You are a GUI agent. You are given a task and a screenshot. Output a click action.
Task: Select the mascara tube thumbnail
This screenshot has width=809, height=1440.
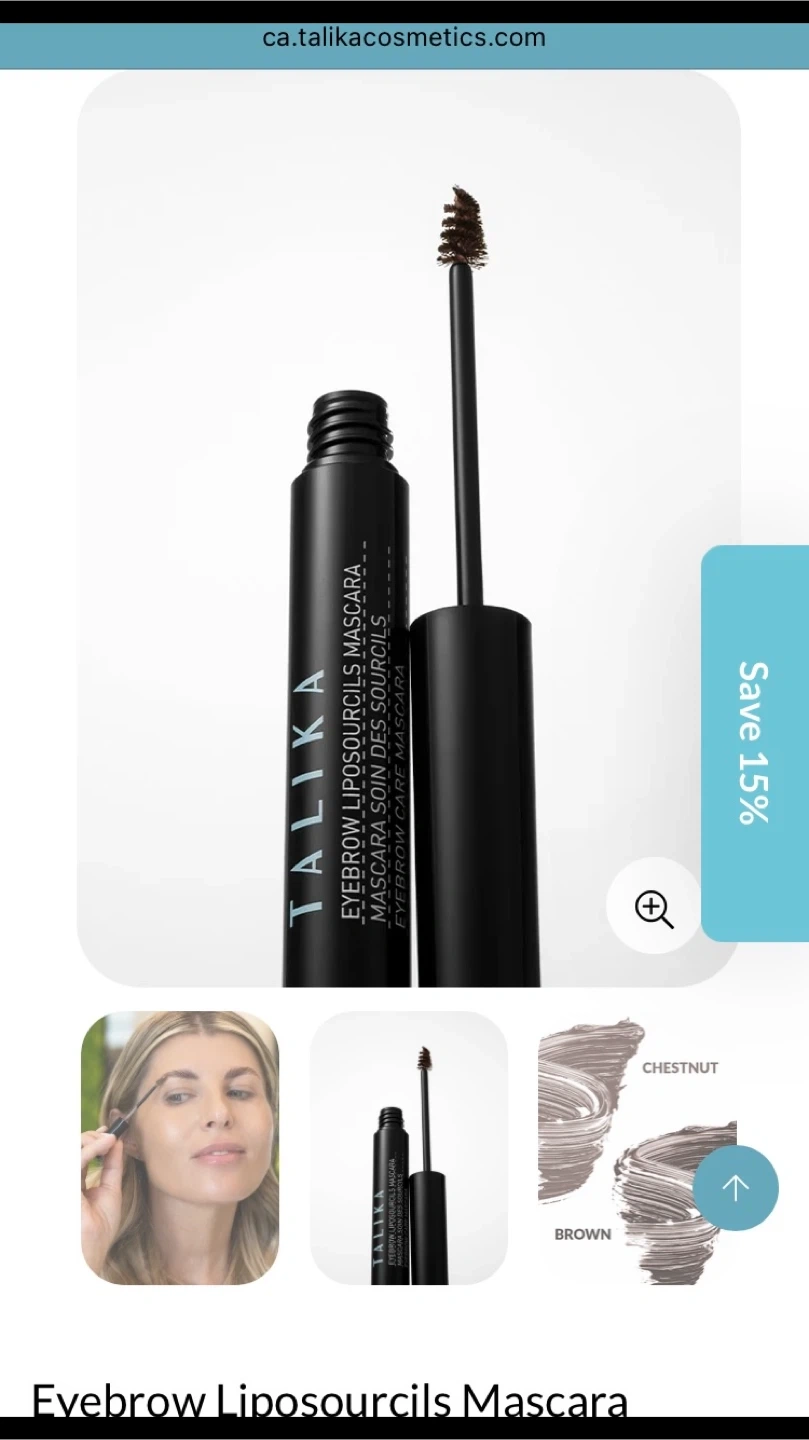(409, 1148)
